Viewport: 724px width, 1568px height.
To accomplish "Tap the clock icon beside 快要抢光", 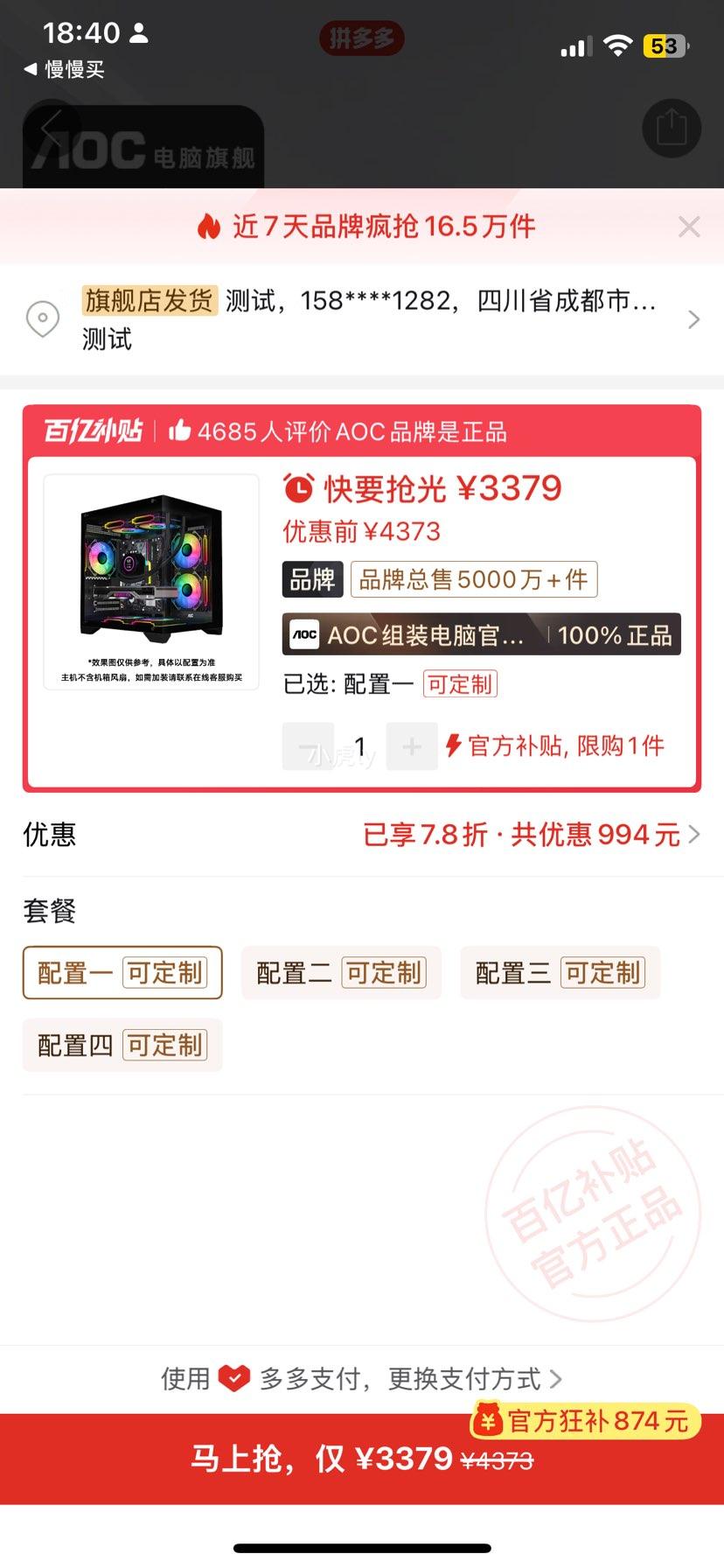I will click(x=297, y=488).
